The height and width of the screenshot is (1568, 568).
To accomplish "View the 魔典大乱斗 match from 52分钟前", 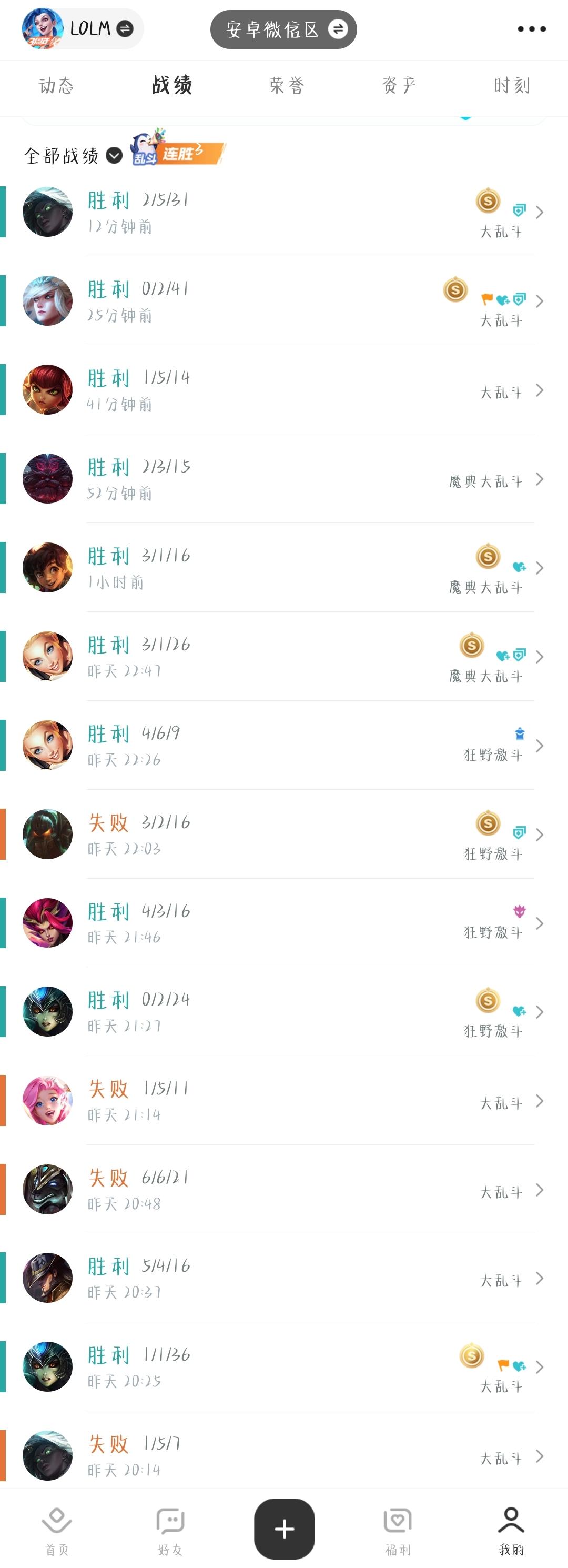I will point(283,479).
